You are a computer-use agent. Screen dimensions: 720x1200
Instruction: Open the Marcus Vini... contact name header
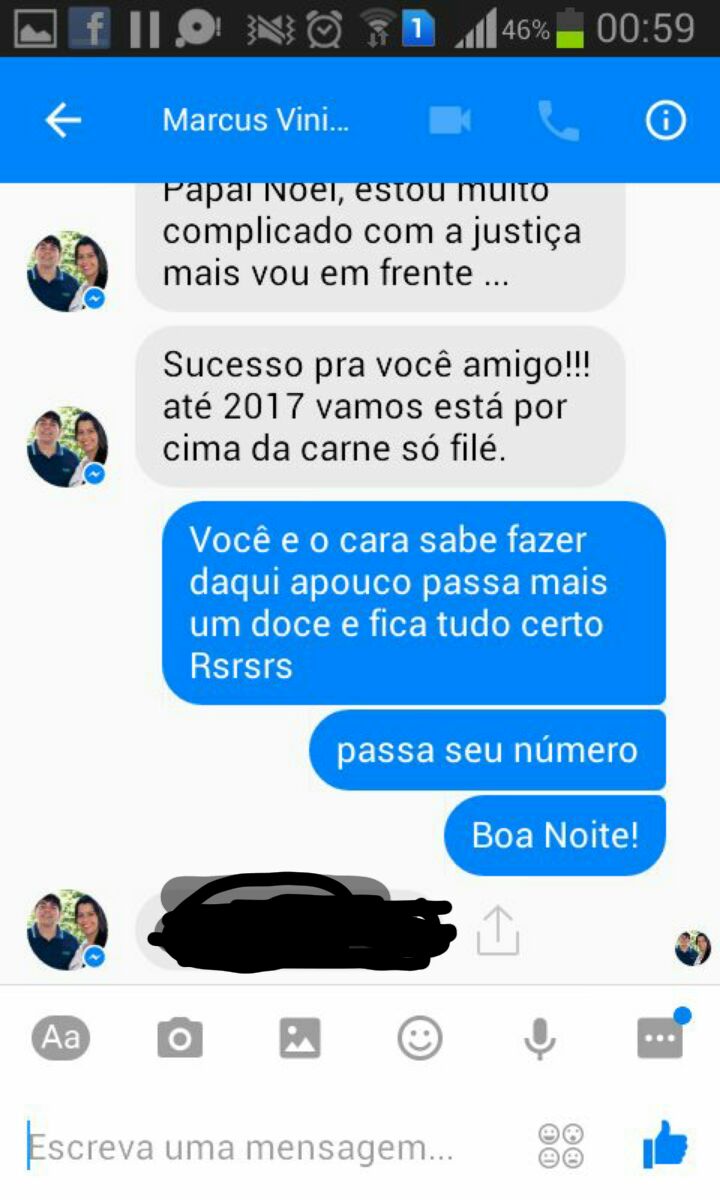click(x=256, y=120)
